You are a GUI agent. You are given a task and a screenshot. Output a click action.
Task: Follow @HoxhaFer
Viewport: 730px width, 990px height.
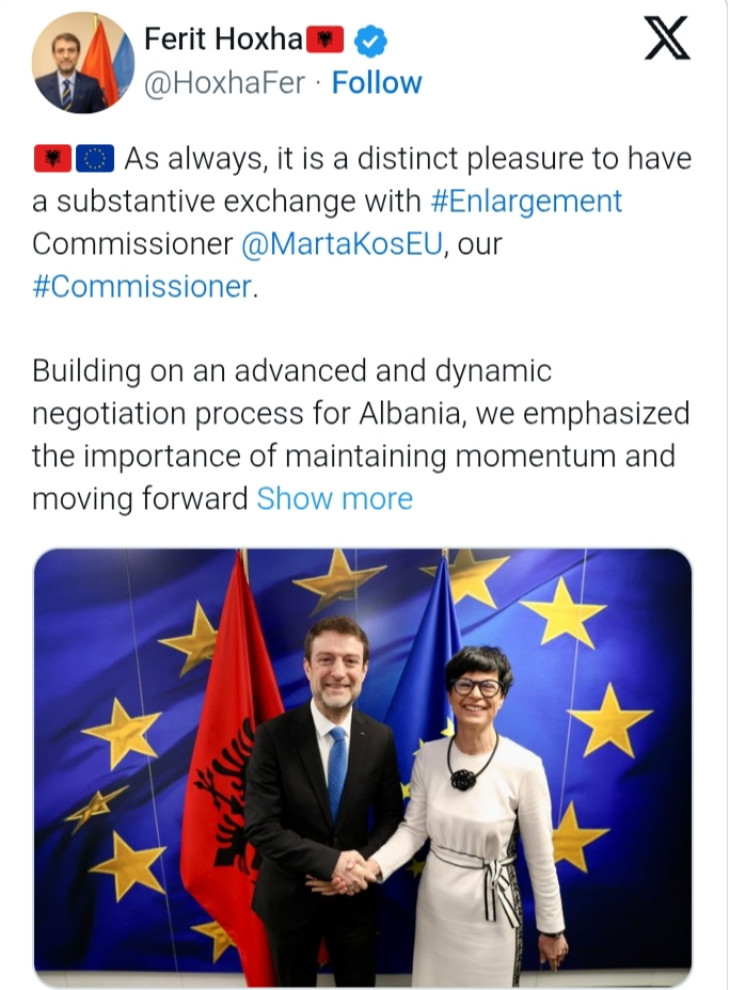pos(377,83)
